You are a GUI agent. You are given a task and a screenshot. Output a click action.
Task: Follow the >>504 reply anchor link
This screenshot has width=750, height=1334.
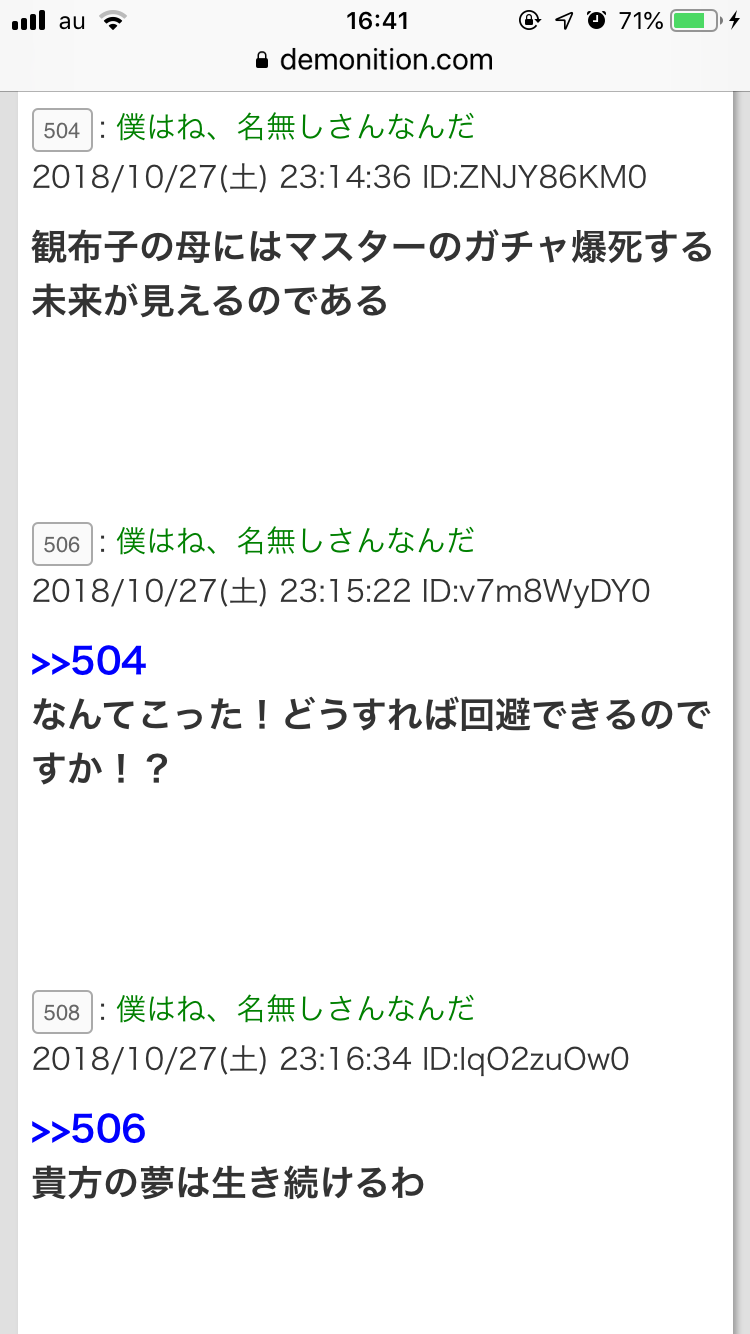(x=89, y=662)
